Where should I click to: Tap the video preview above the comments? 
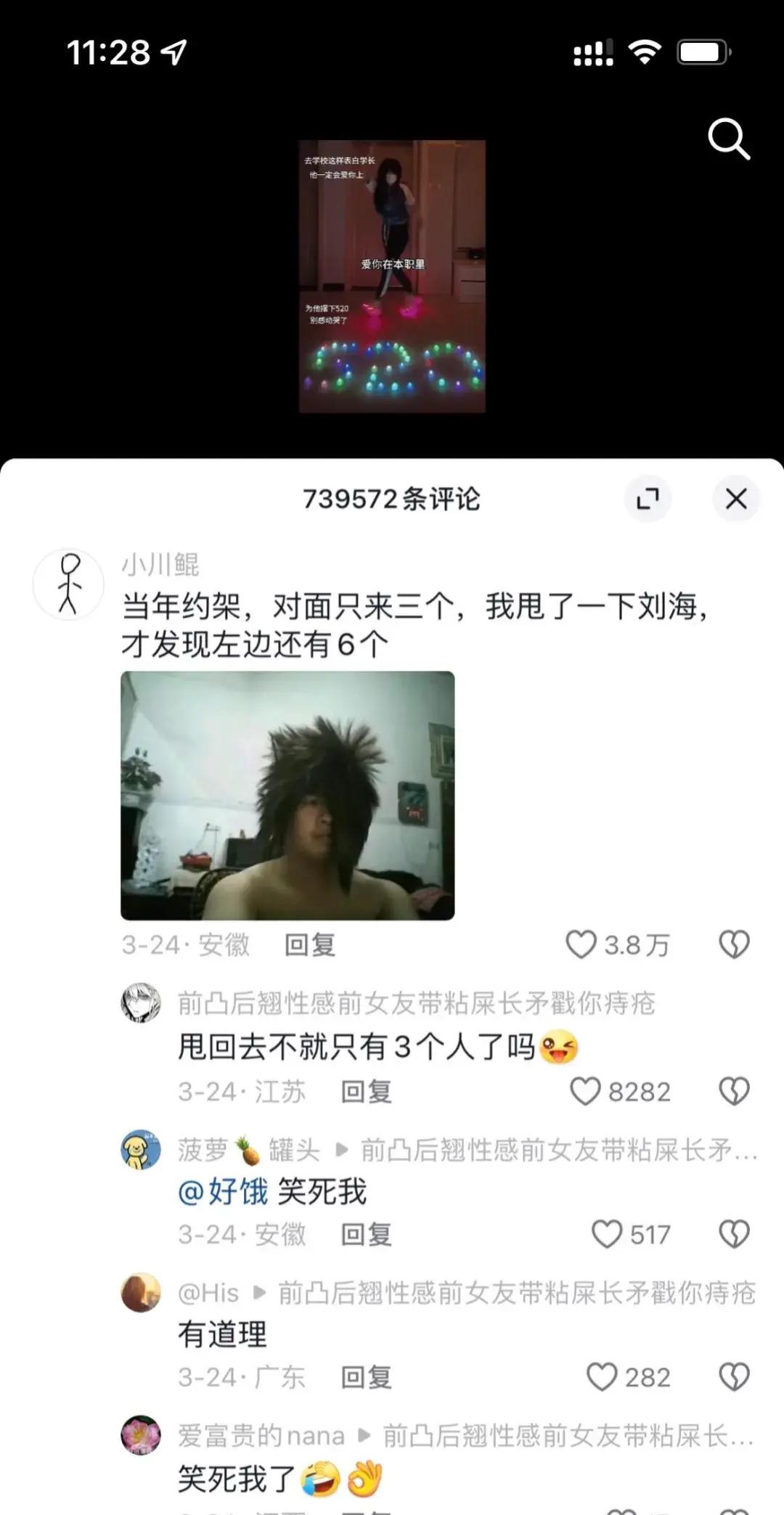tap(392, 276)
